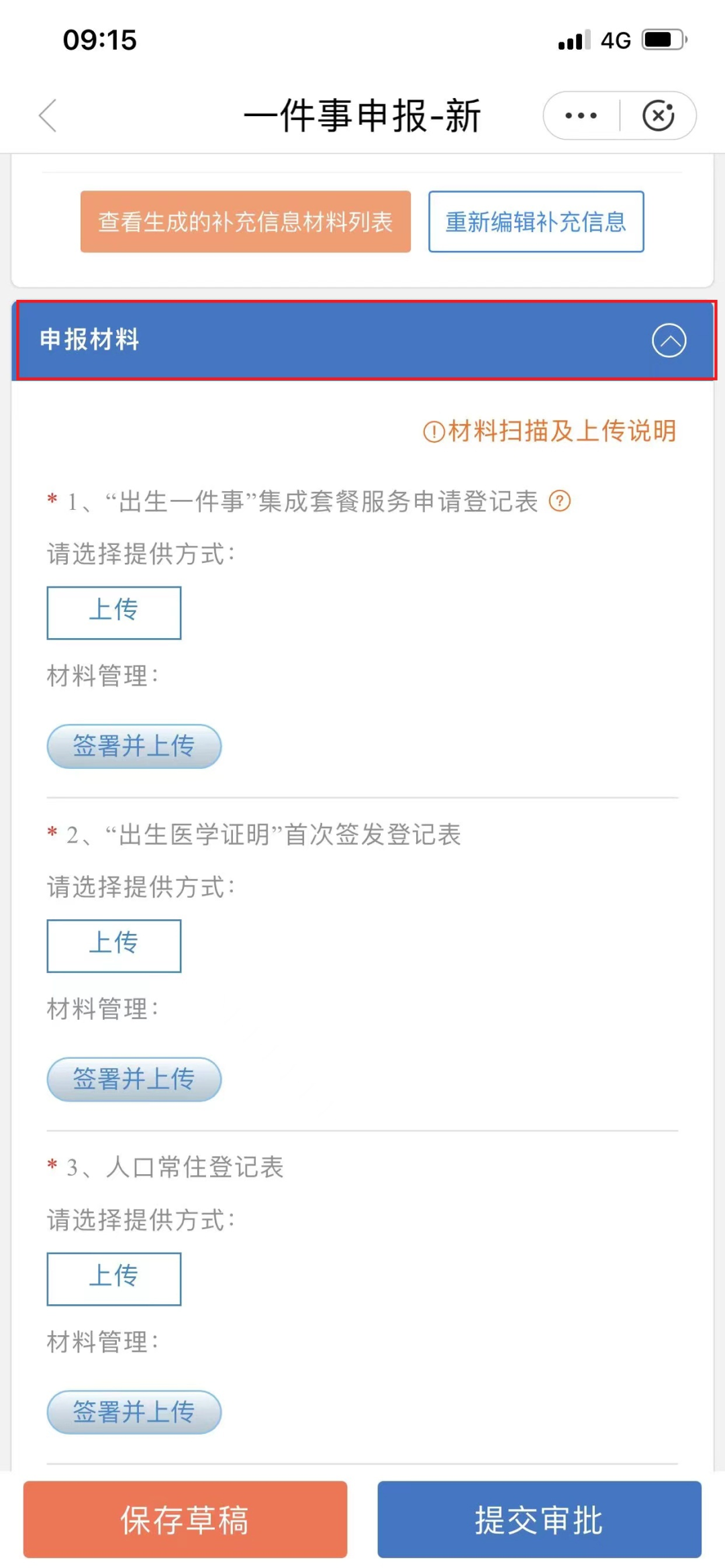The height and width of the screenshot is (1568, 725).
Task: Tap 签署并上传 for 人口常住登记表
Action: pos(134,1412)
